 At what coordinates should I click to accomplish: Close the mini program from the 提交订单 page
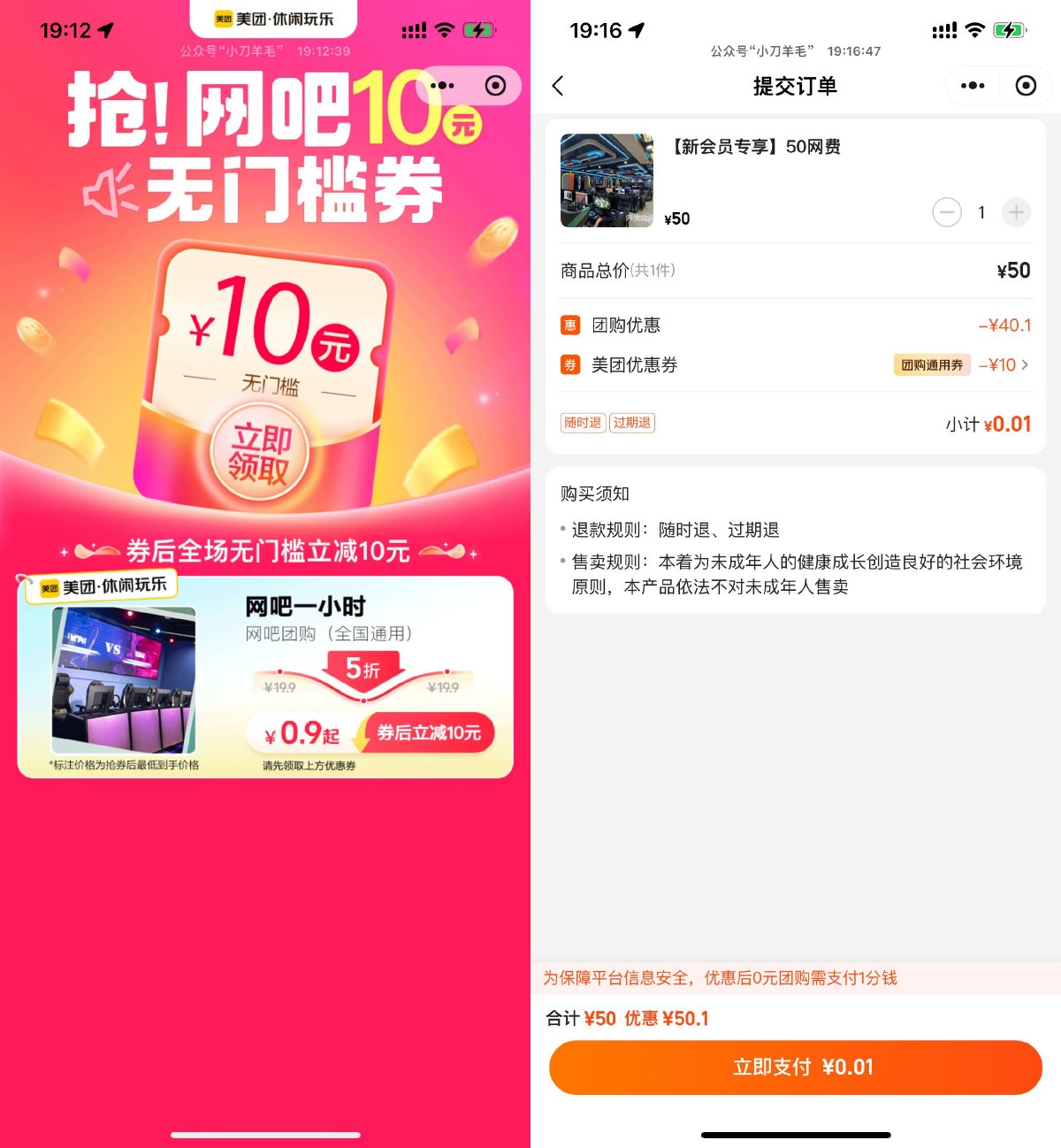pos(1026,86)
